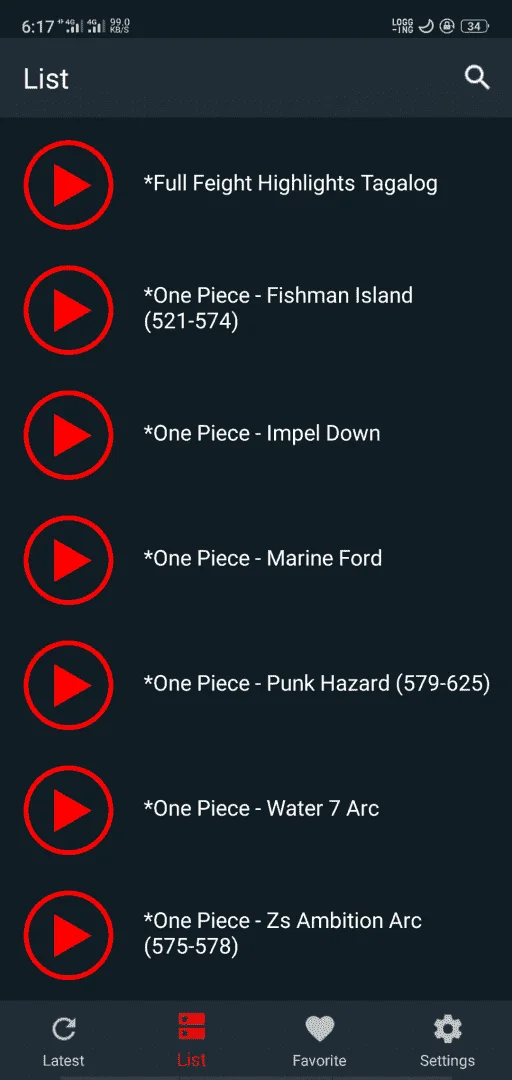The height and width of the screenshot is (1080, 512).
Task: Open One Piece - Punk Hazard (579-625)
Action: click(x=256, y=683)
